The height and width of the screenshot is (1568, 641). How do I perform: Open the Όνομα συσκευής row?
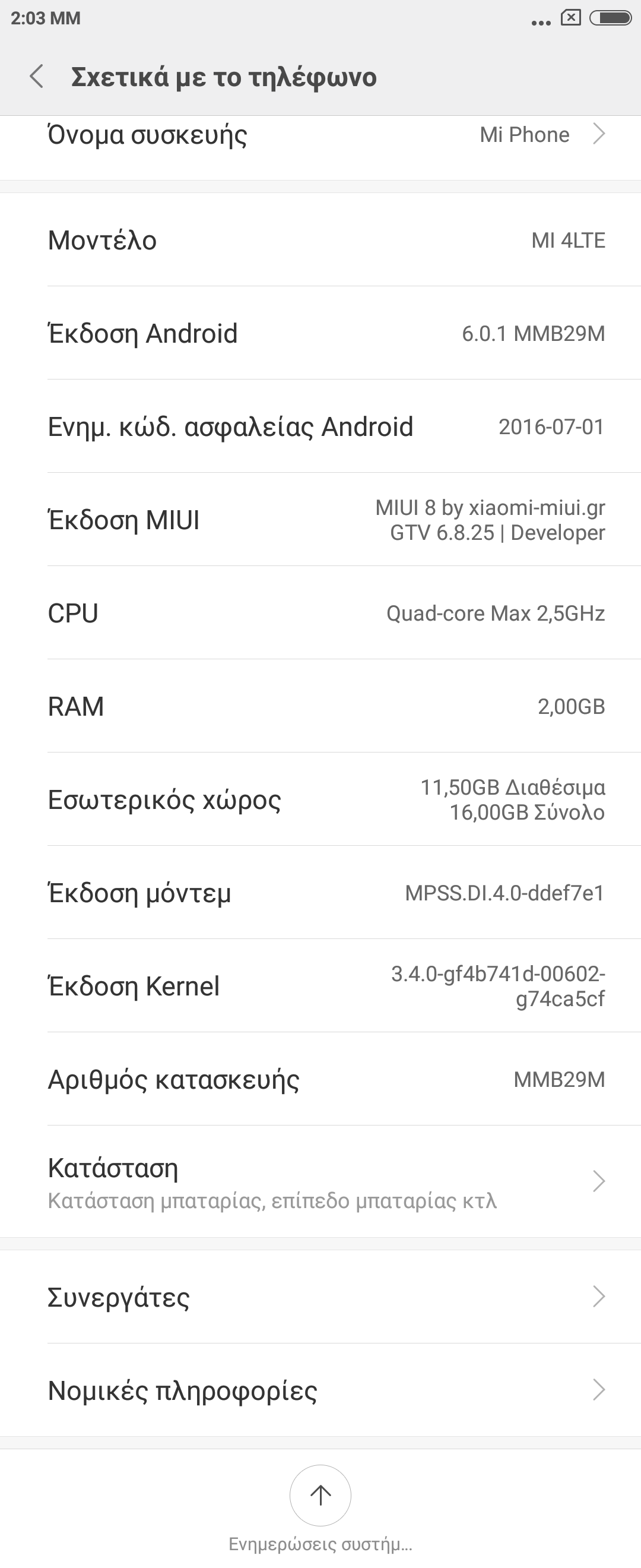[320, 135]
